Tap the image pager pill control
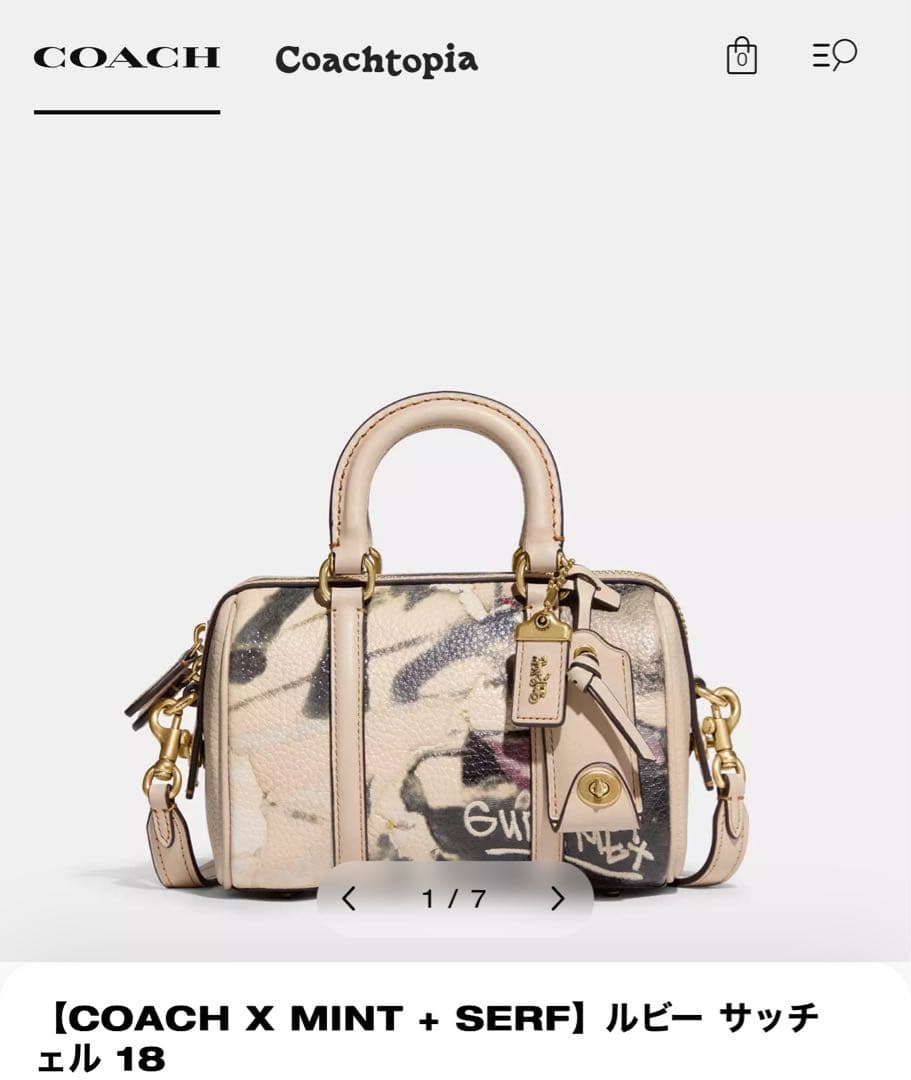 (x=457, y=898)
